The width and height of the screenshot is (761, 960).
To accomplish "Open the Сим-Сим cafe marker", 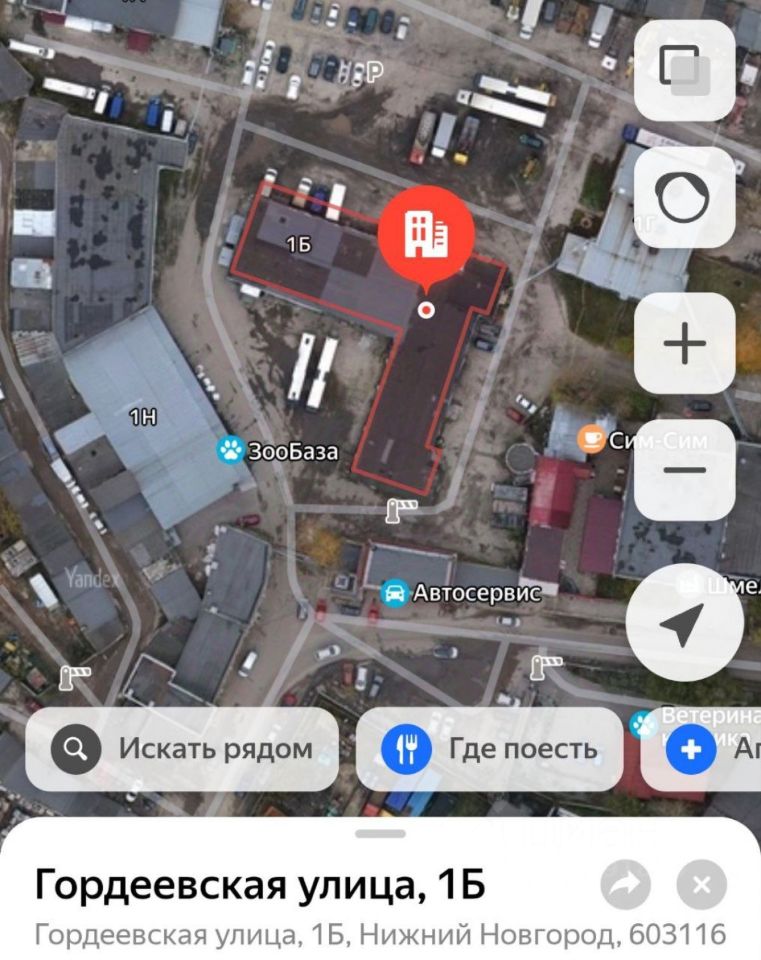I will 593,440.
